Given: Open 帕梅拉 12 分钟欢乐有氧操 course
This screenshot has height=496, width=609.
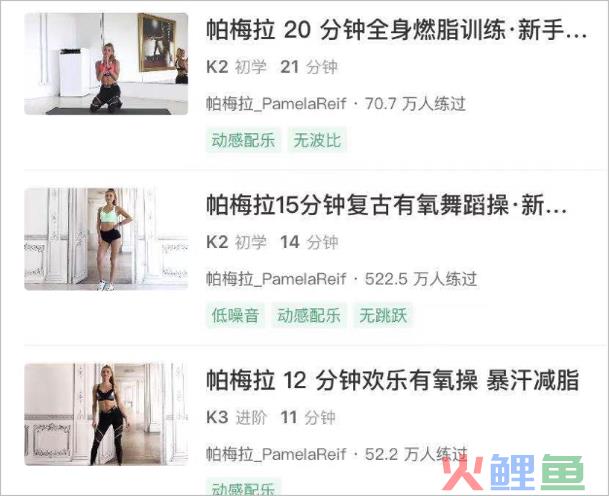Looking at the screenshot, I should coord(392,381).
